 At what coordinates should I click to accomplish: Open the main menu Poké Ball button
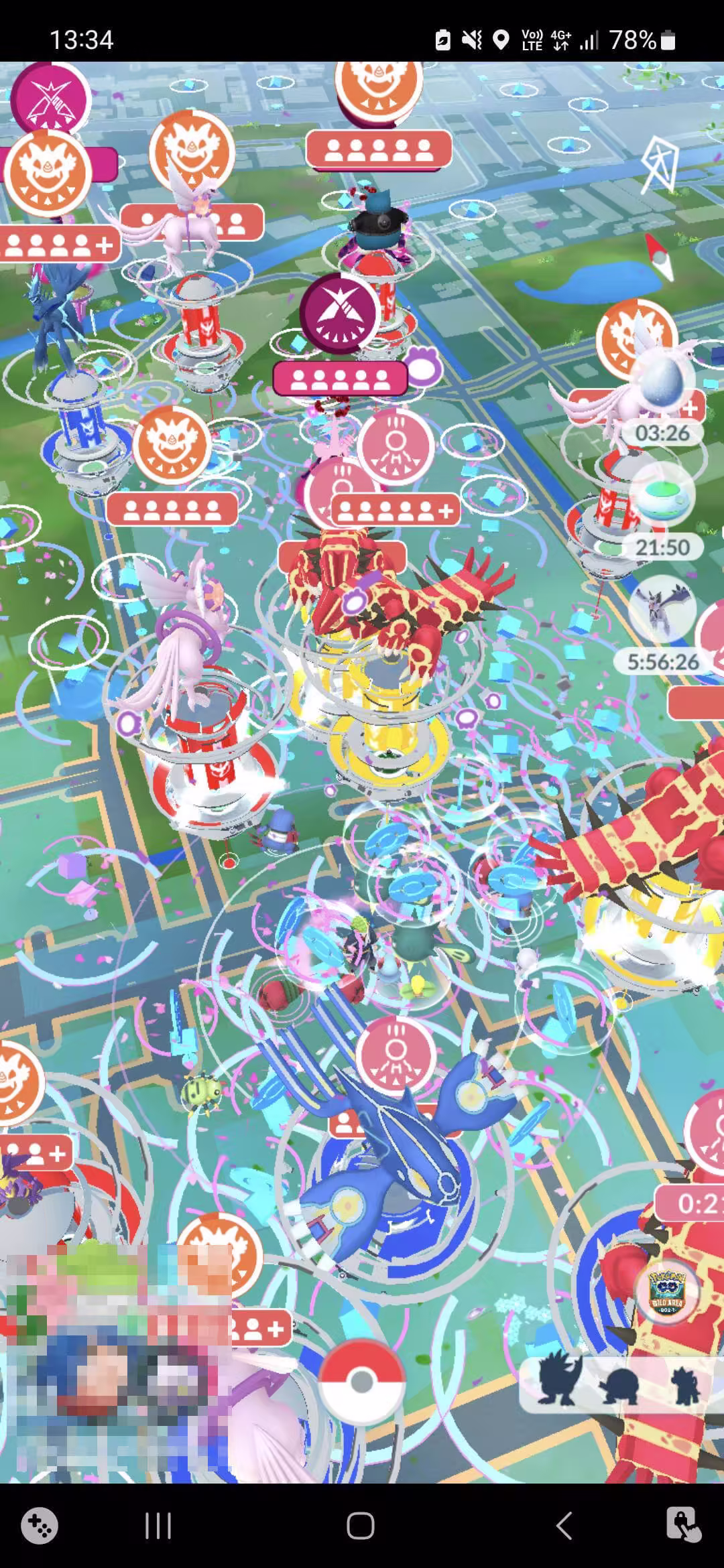click(x=361, y=1382)
